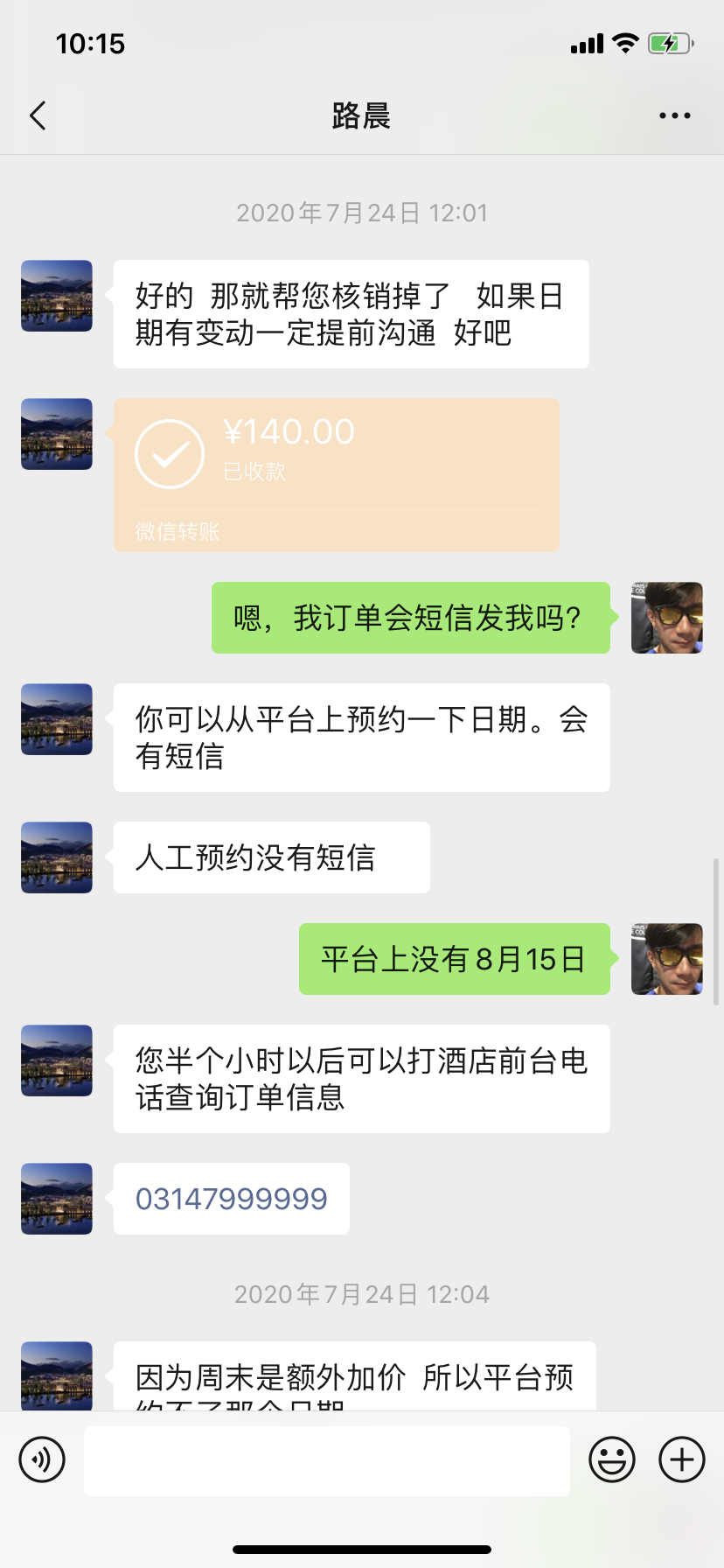Switch to voice message input

pyautogui.click(x=42, y=1459)
